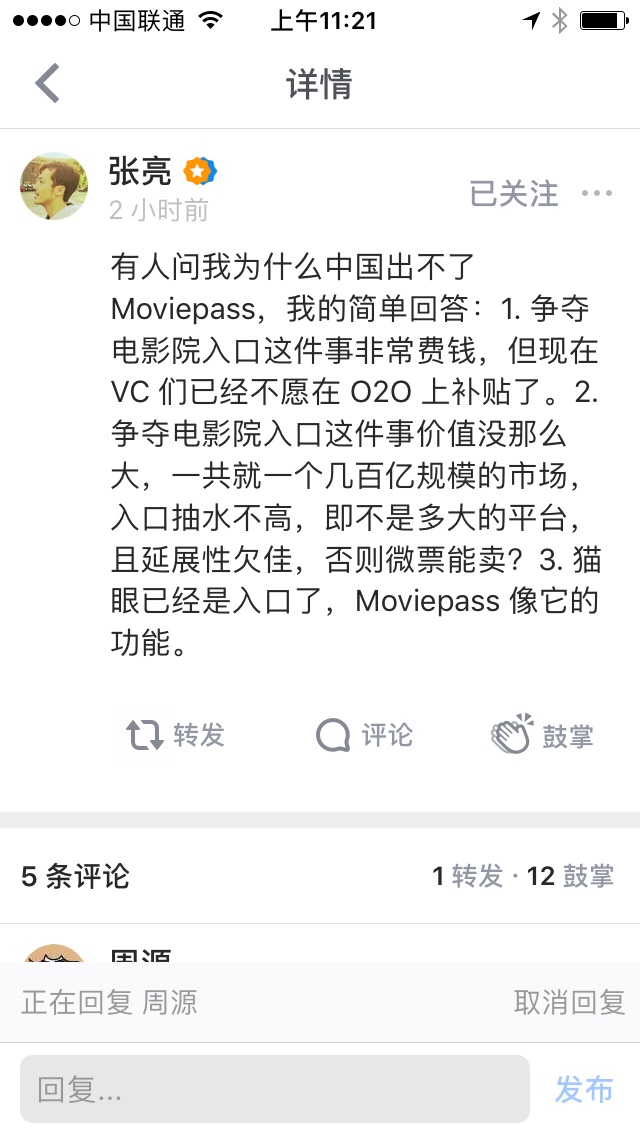Applaud the post with 鼓掌
Screen dimensions: 640x1136
pyautogui.click(x=543, y=736)
